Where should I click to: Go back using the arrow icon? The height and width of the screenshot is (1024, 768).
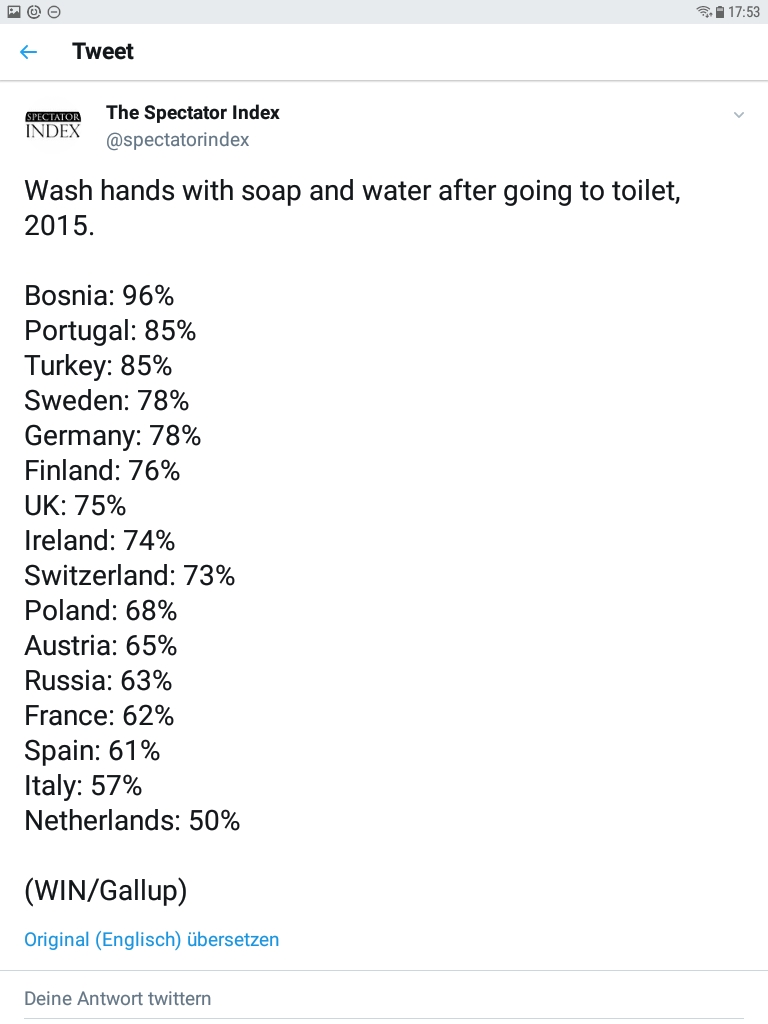point(28,52)
